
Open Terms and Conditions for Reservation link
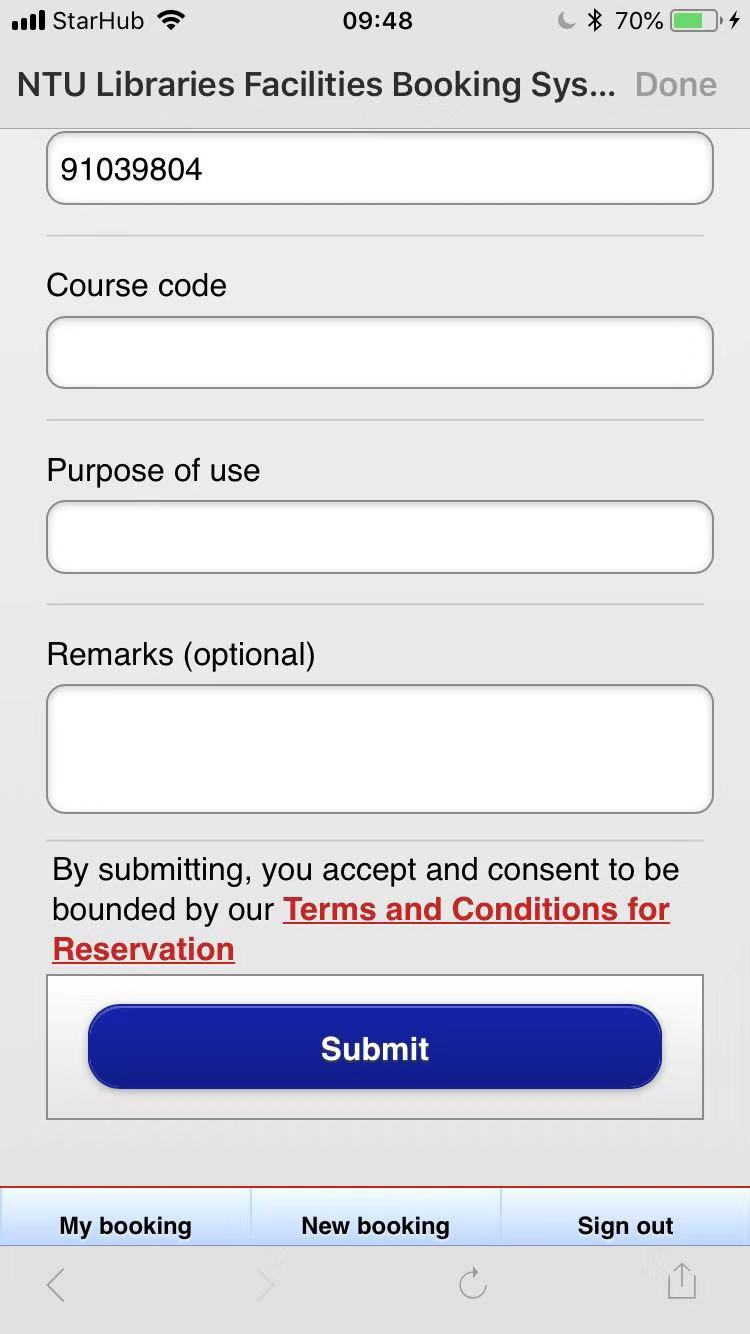point(476,910)
